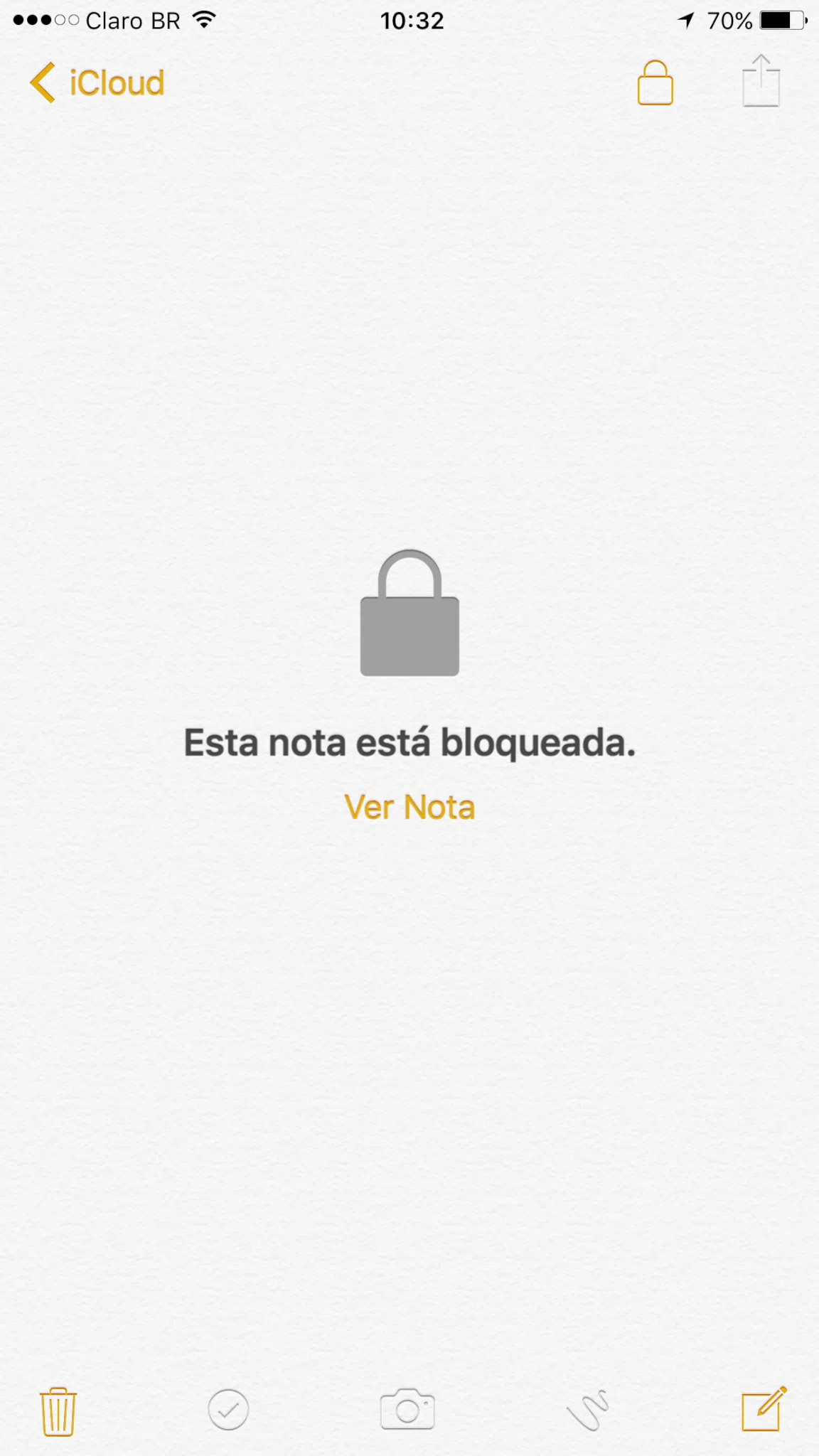The image size is (819, 1456).
Task: Tap Ver Nota to view locked note
Action: coord(409,807)
